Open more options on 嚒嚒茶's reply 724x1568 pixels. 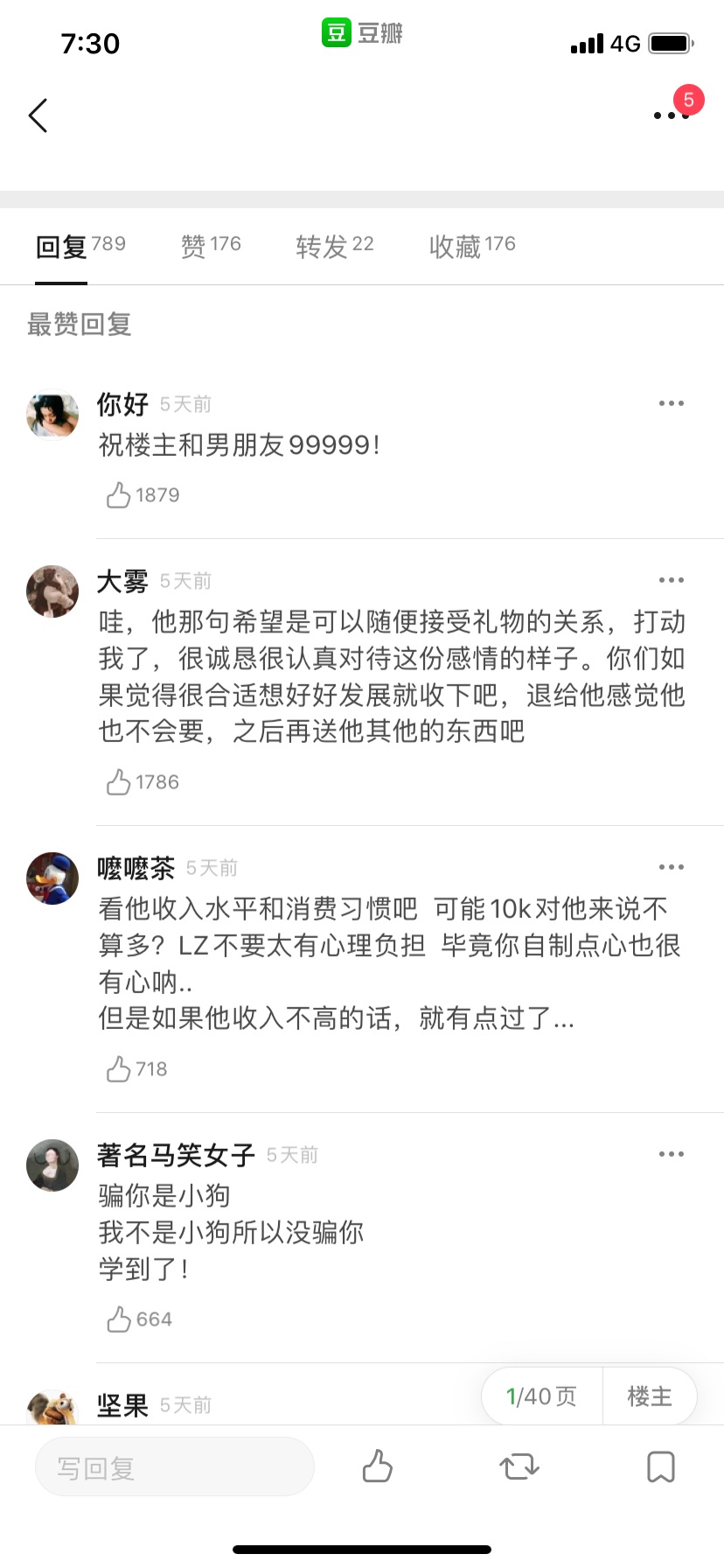click(672, 867)
